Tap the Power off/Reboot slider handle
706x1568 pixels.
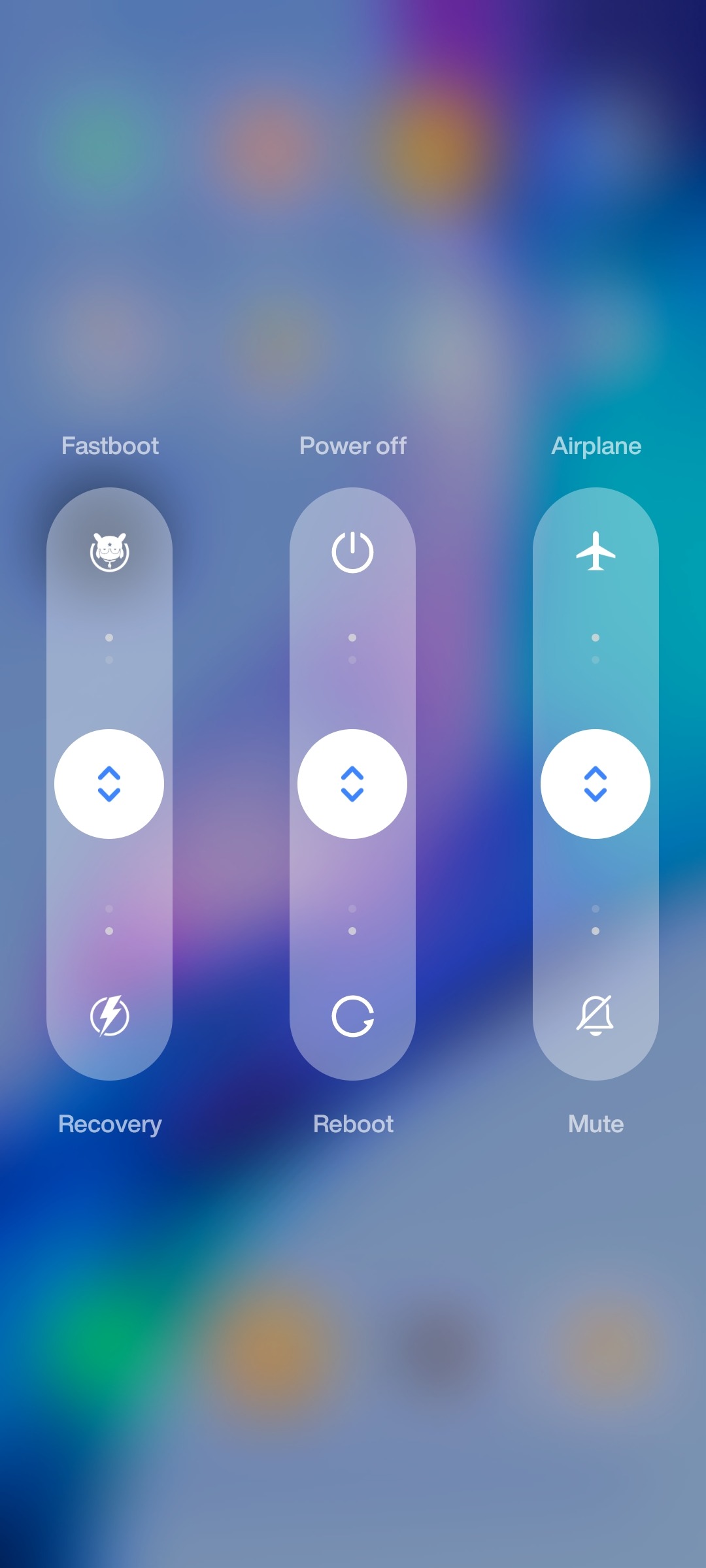352,784
